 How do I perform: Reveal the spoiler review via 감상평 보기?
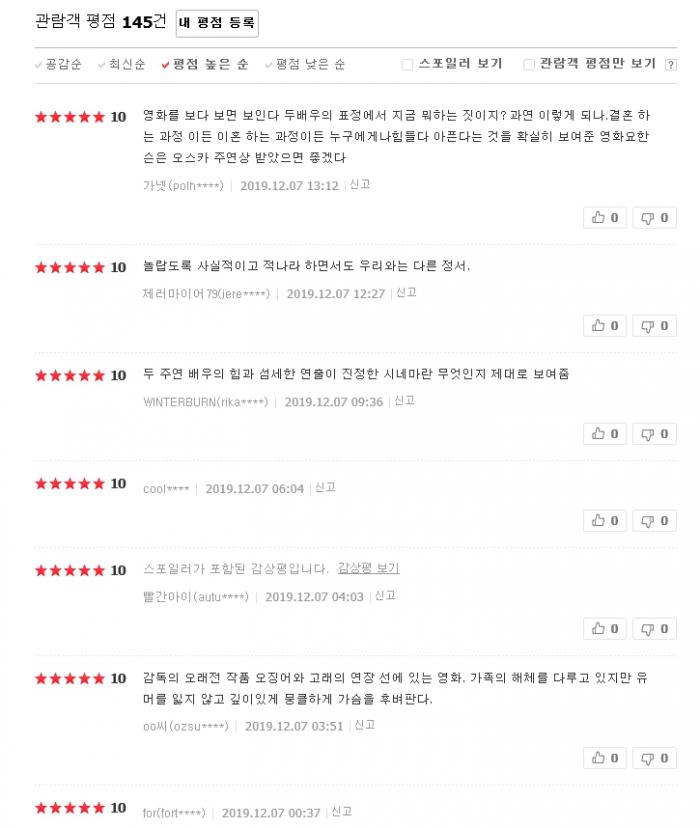[x=368, y=568]
